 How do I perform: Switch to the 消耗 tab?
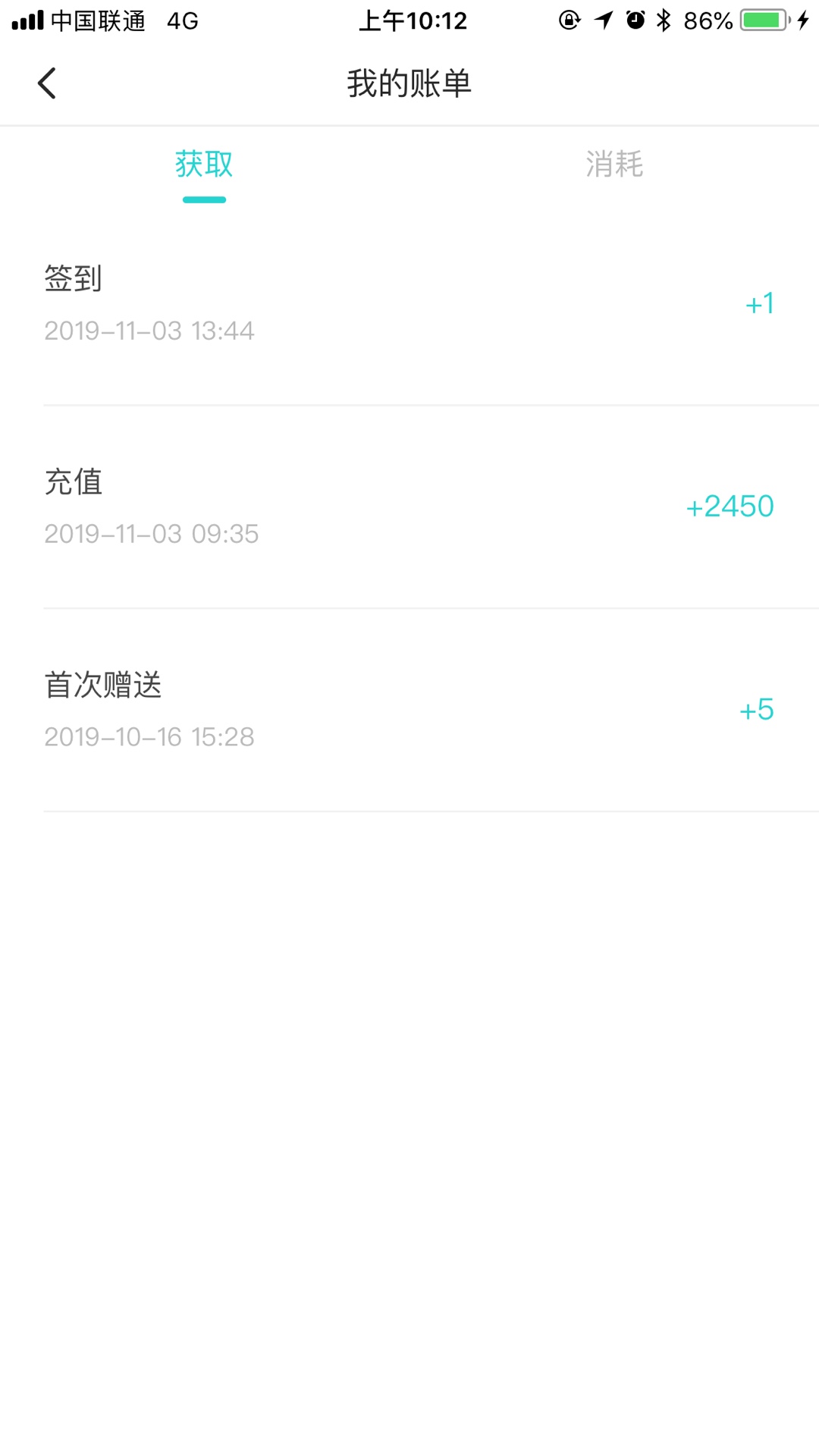tap(614, 165)
